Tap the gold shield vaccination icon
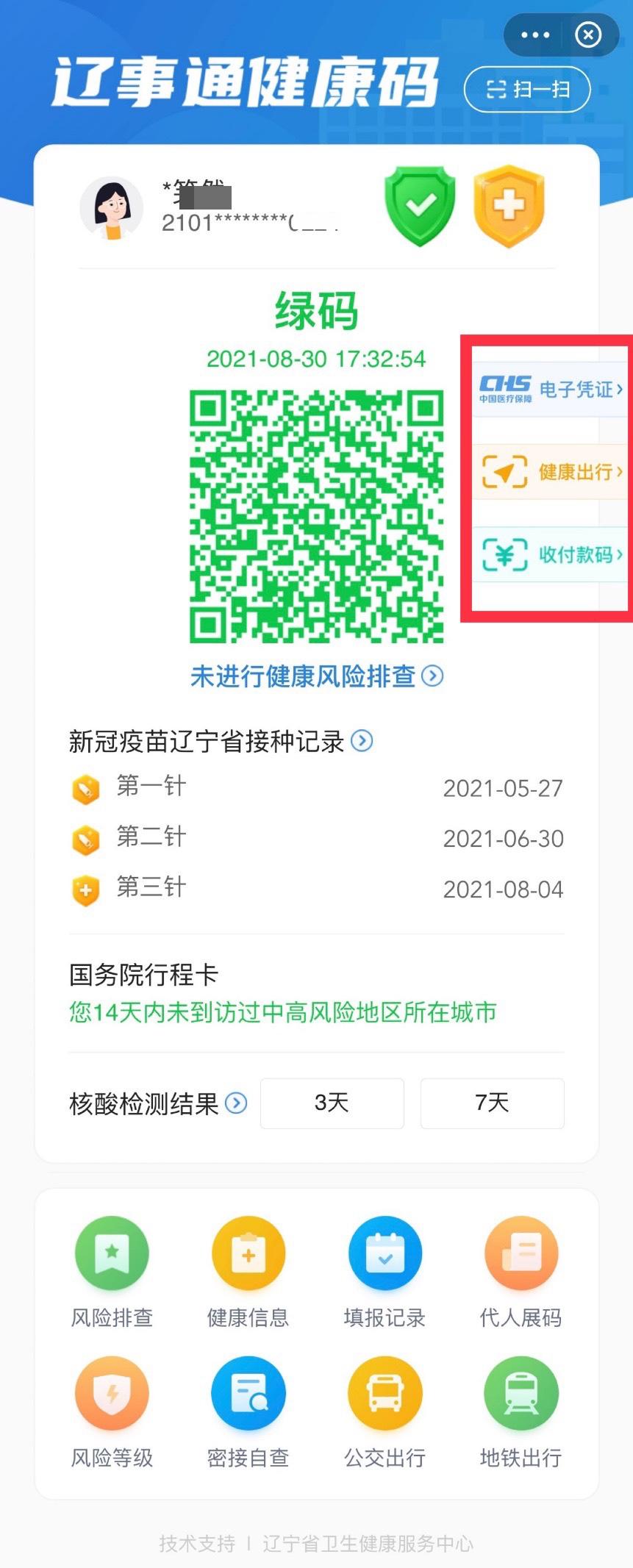This screenshot has height=1568, width=633. point(509,206)
